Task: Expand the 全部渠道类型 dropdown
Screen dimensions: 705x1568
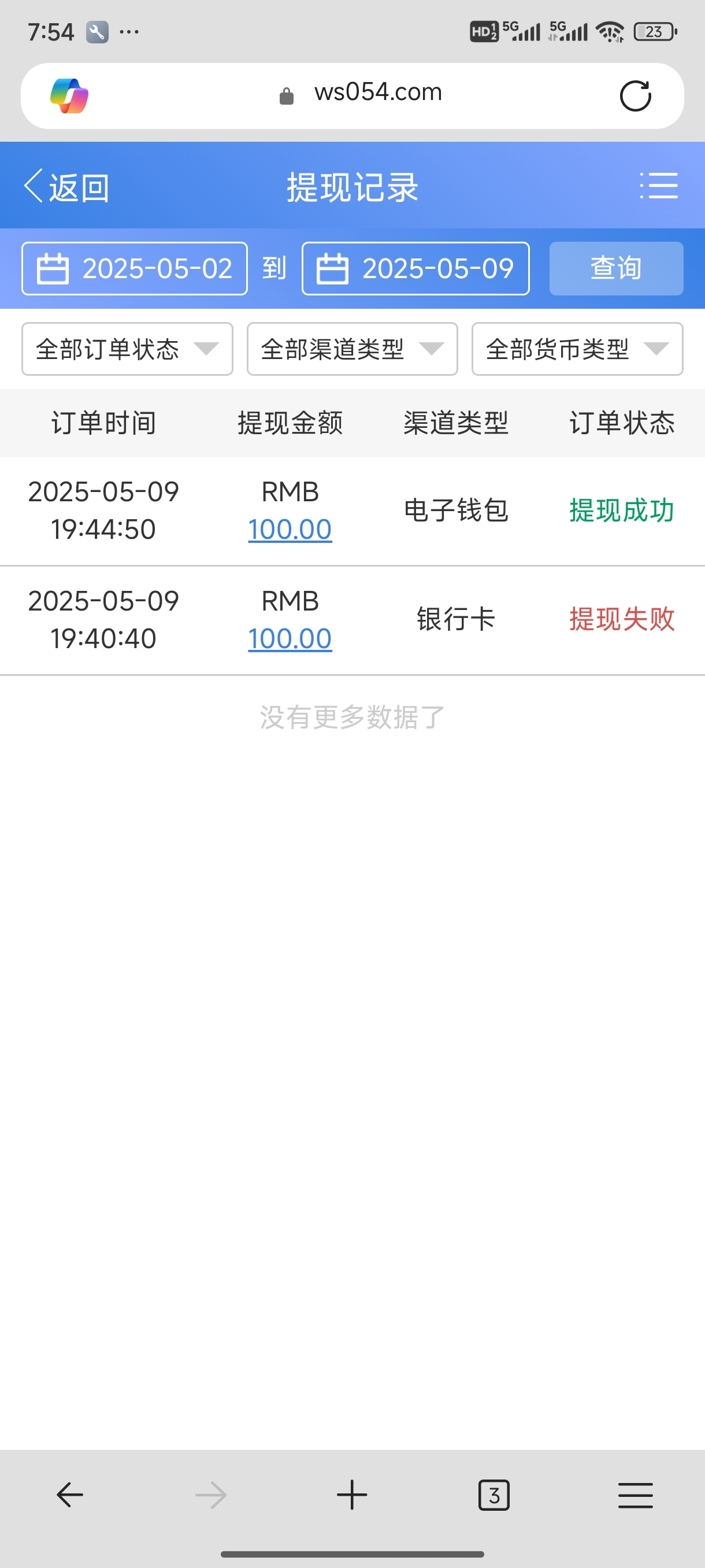Action: tap(352, 349)
